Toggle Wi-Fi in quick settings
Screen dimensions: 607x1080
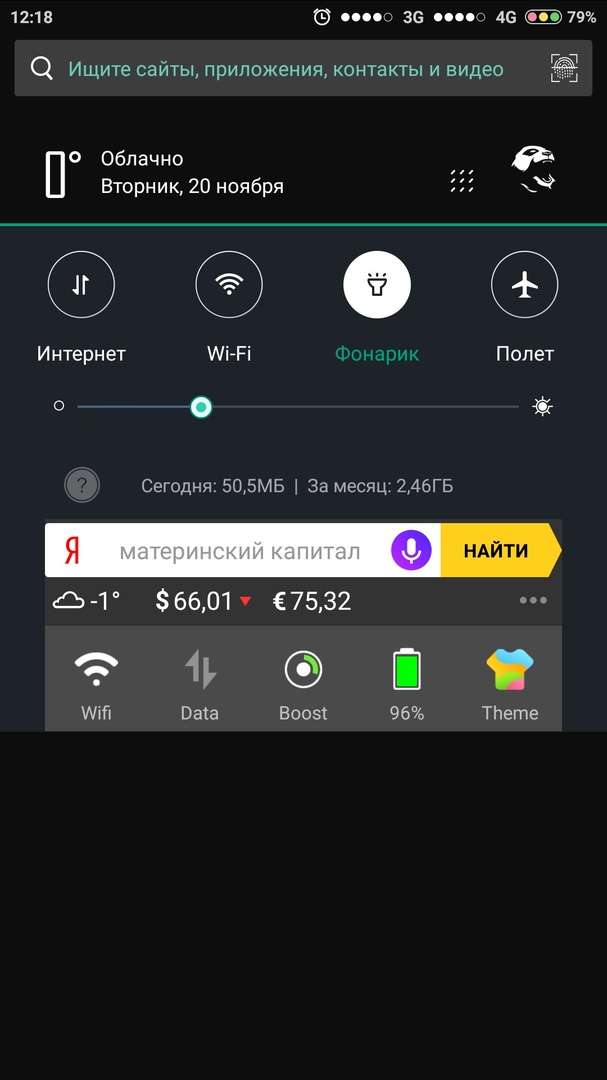click(x=229, y=284)
